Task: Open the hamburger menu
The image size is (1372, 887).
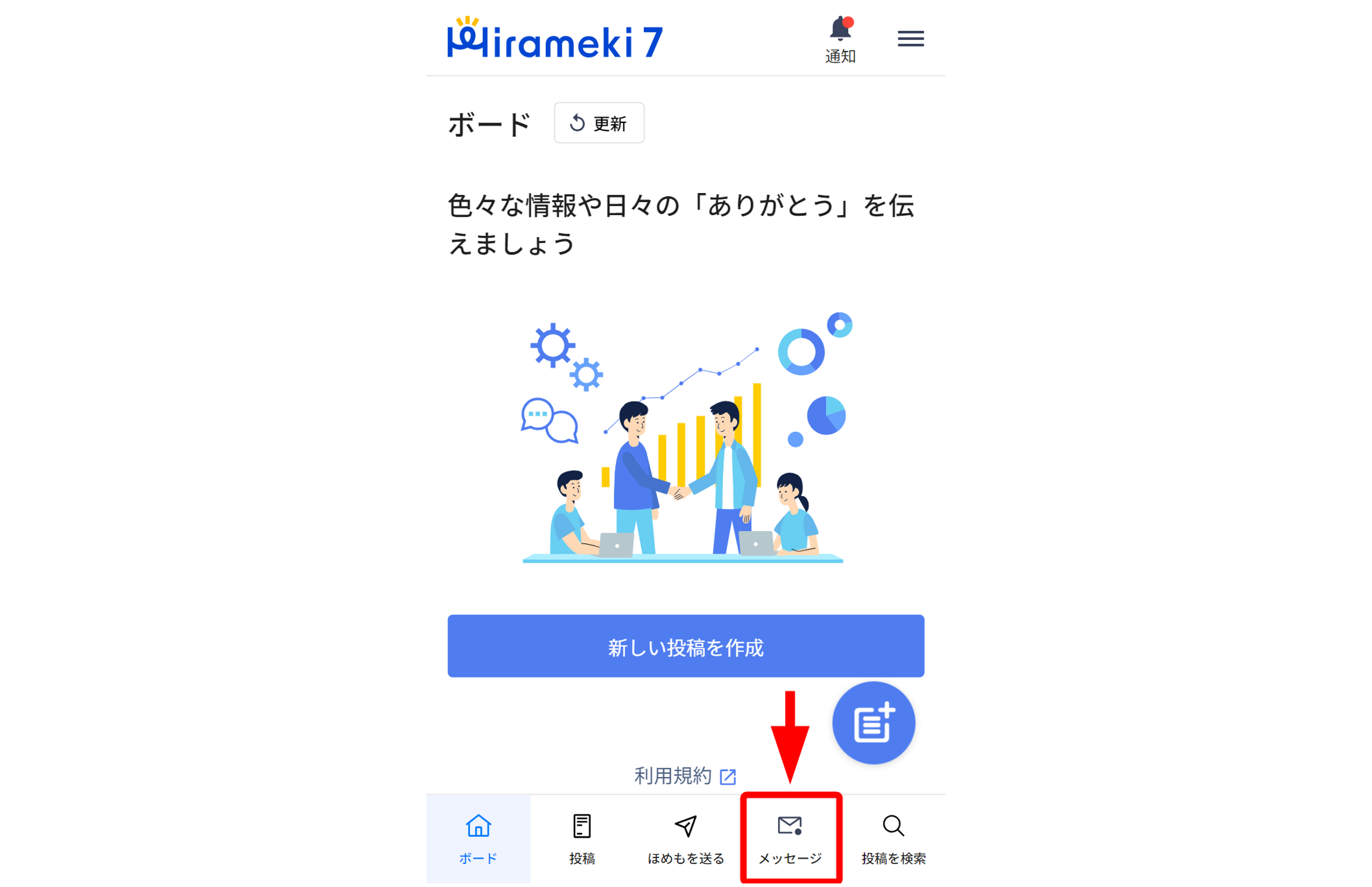Action: click(x=910, y=39)
